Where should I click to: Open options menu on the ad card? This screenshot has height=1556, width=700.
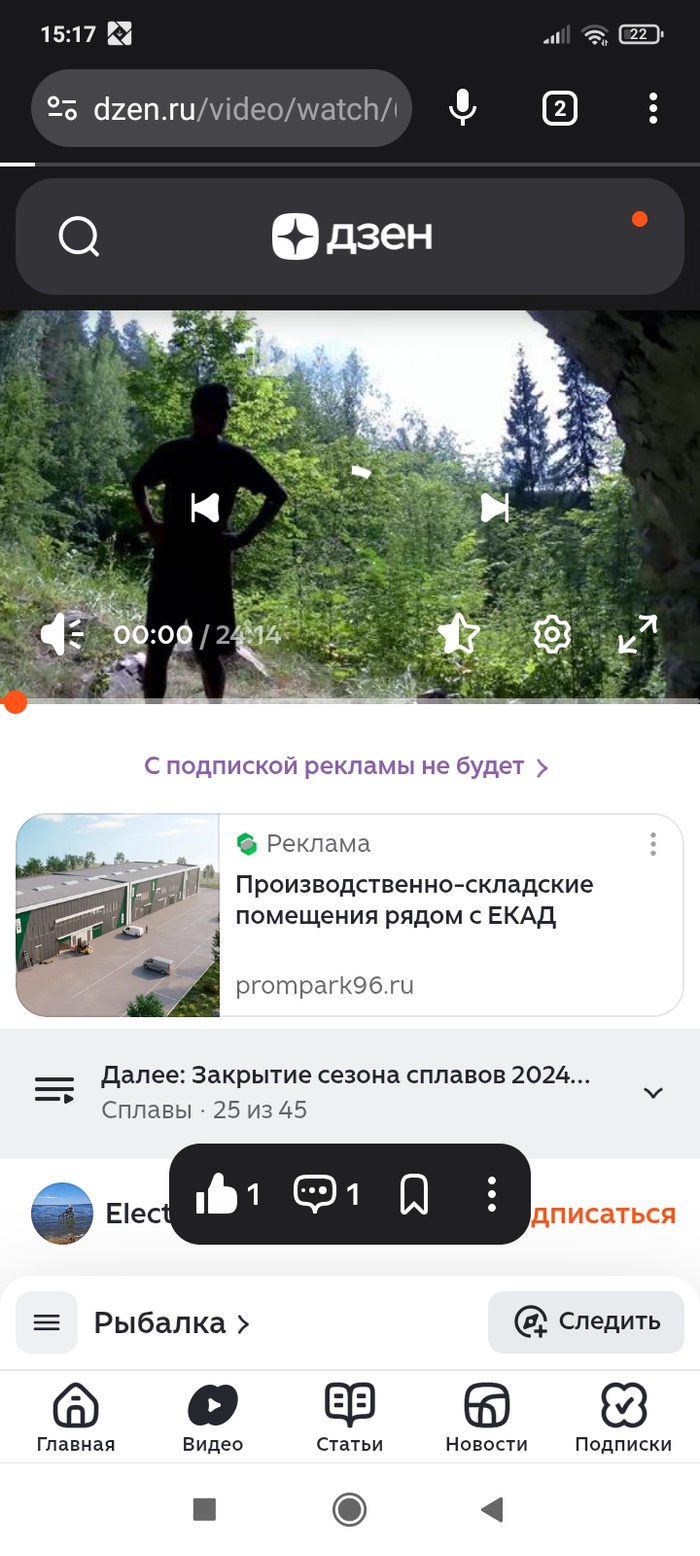tap(653, 844)
